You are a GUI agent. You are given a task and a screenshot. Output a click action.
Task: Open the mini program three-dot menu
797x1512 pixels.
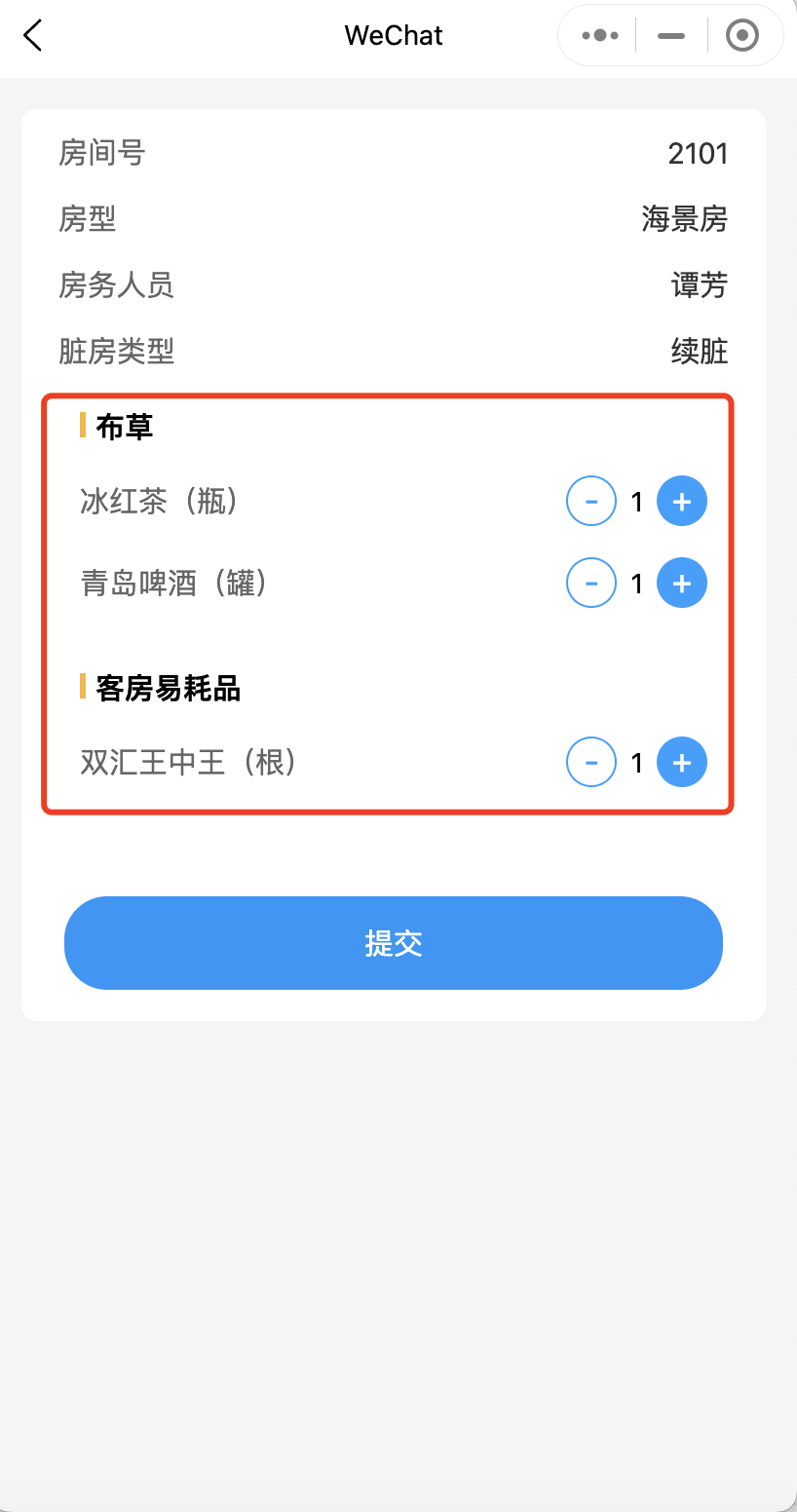coord(600,36)
